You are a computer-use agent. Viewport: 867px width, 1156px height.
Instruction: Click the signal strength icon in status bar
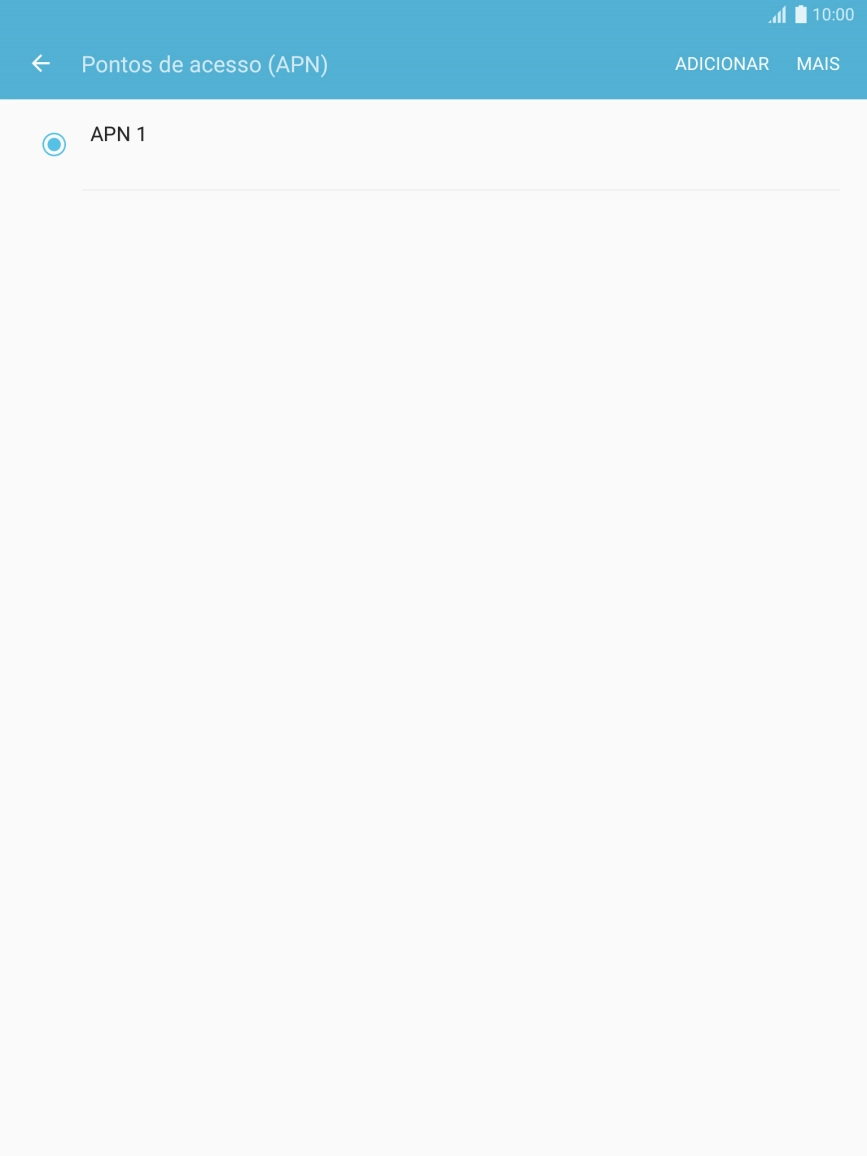coord(779,15)
